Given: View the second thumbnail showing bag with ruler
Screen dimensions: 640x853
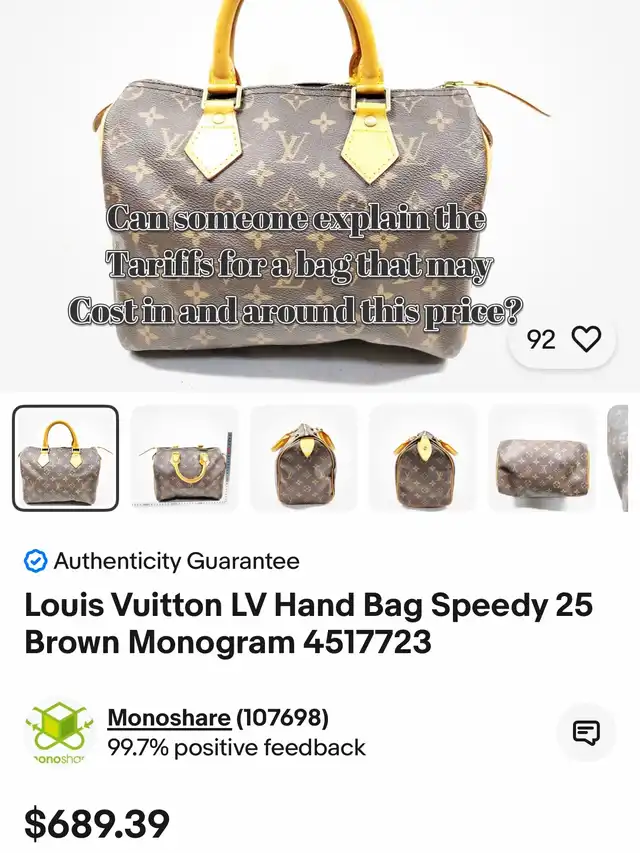Looking at the screenshot, I should coord(184,458).
